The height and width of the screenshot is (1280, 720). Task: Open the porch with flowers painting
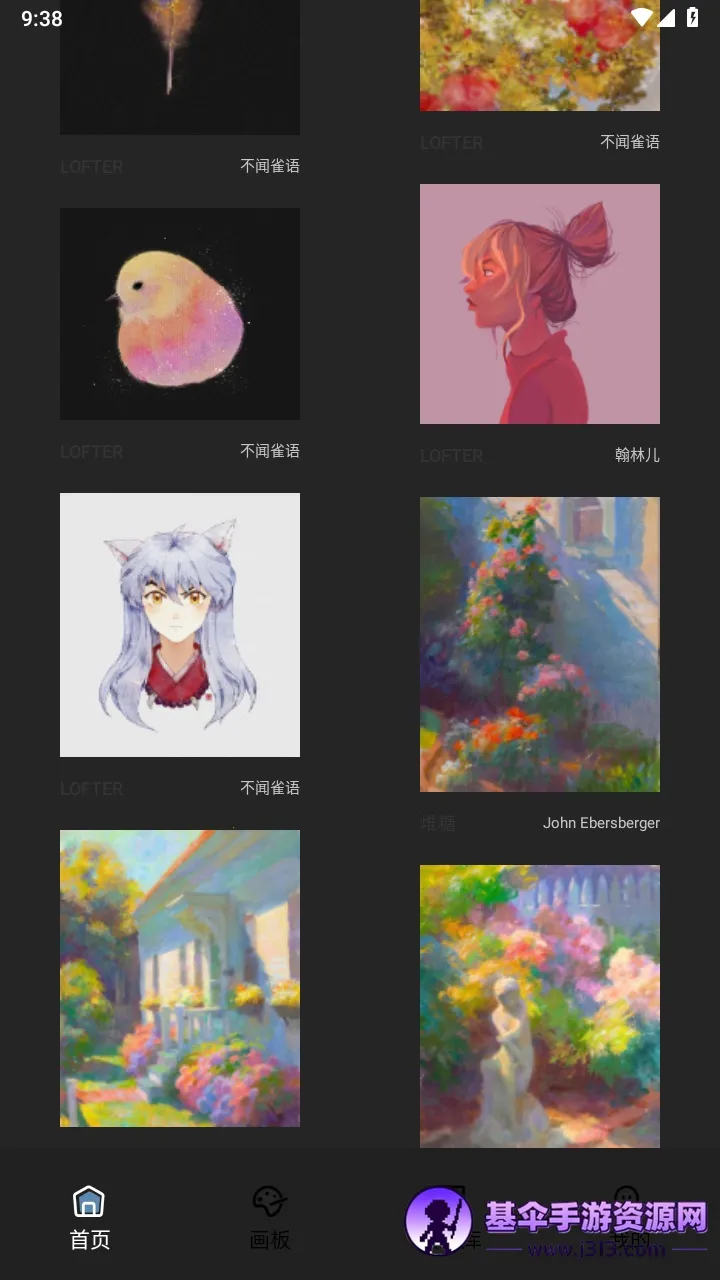point(180,978)
